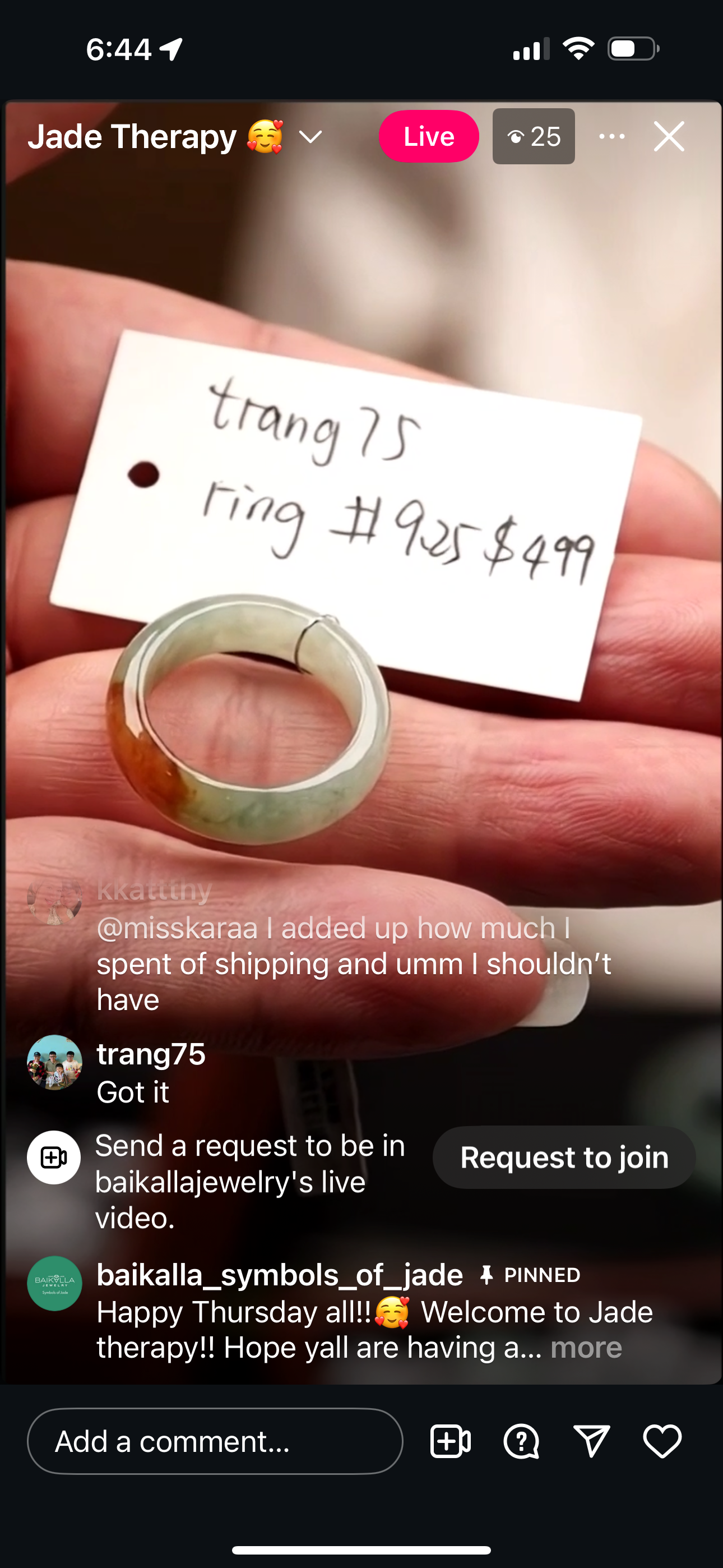Expand the Jade Therapy title dropdown chevron
This screenshot has width=723, height=1568.
pos(310,137)
